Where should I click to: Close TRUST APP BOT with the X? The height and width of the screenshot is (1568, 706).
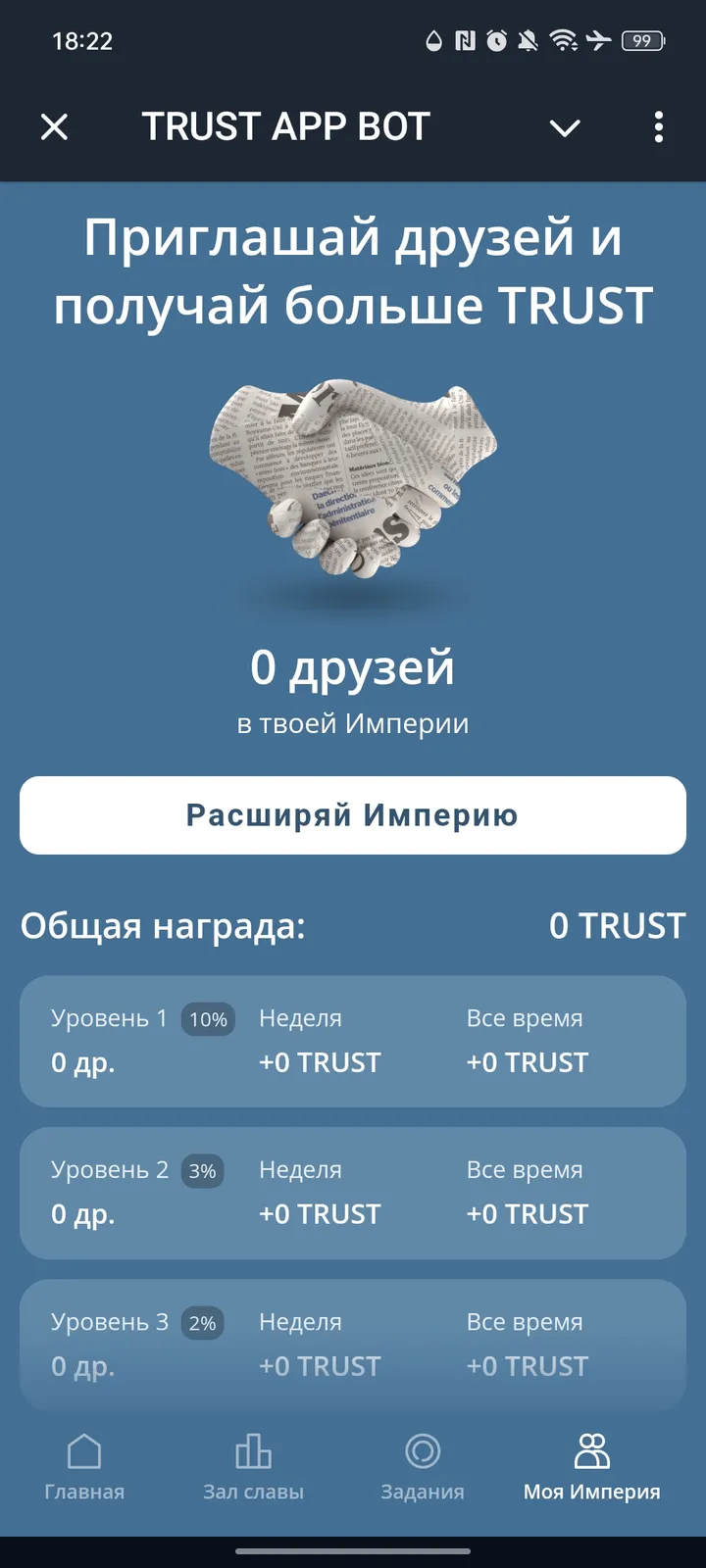(54, 126)
